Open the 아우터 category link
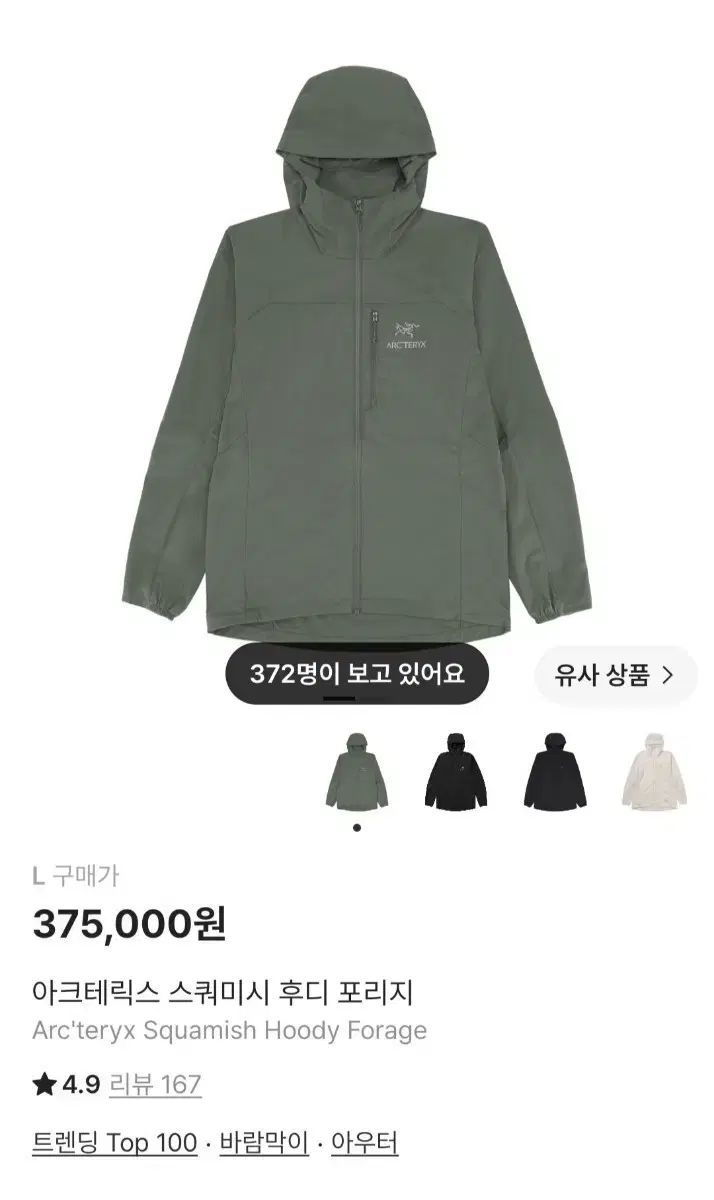The width and height of the screenshot is (714, 1200). coord(364,1144)
